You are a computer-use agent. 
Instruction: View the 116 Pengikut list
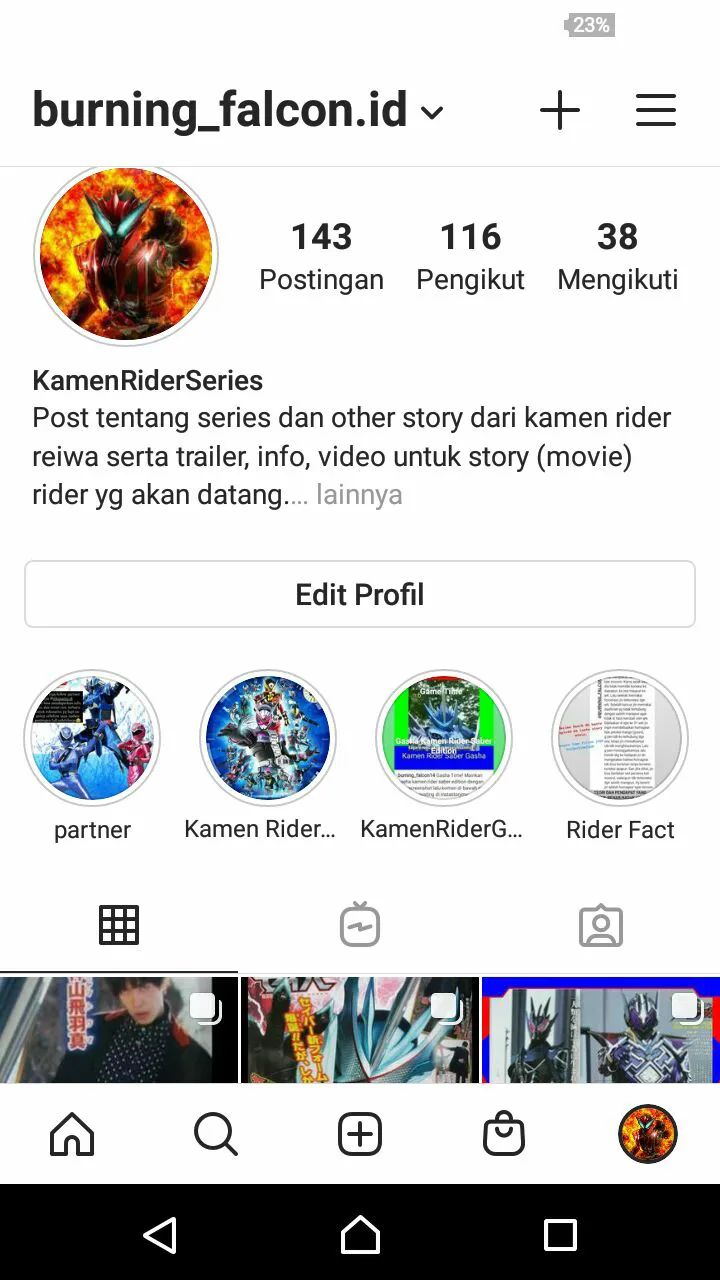[x=470, y=256]
